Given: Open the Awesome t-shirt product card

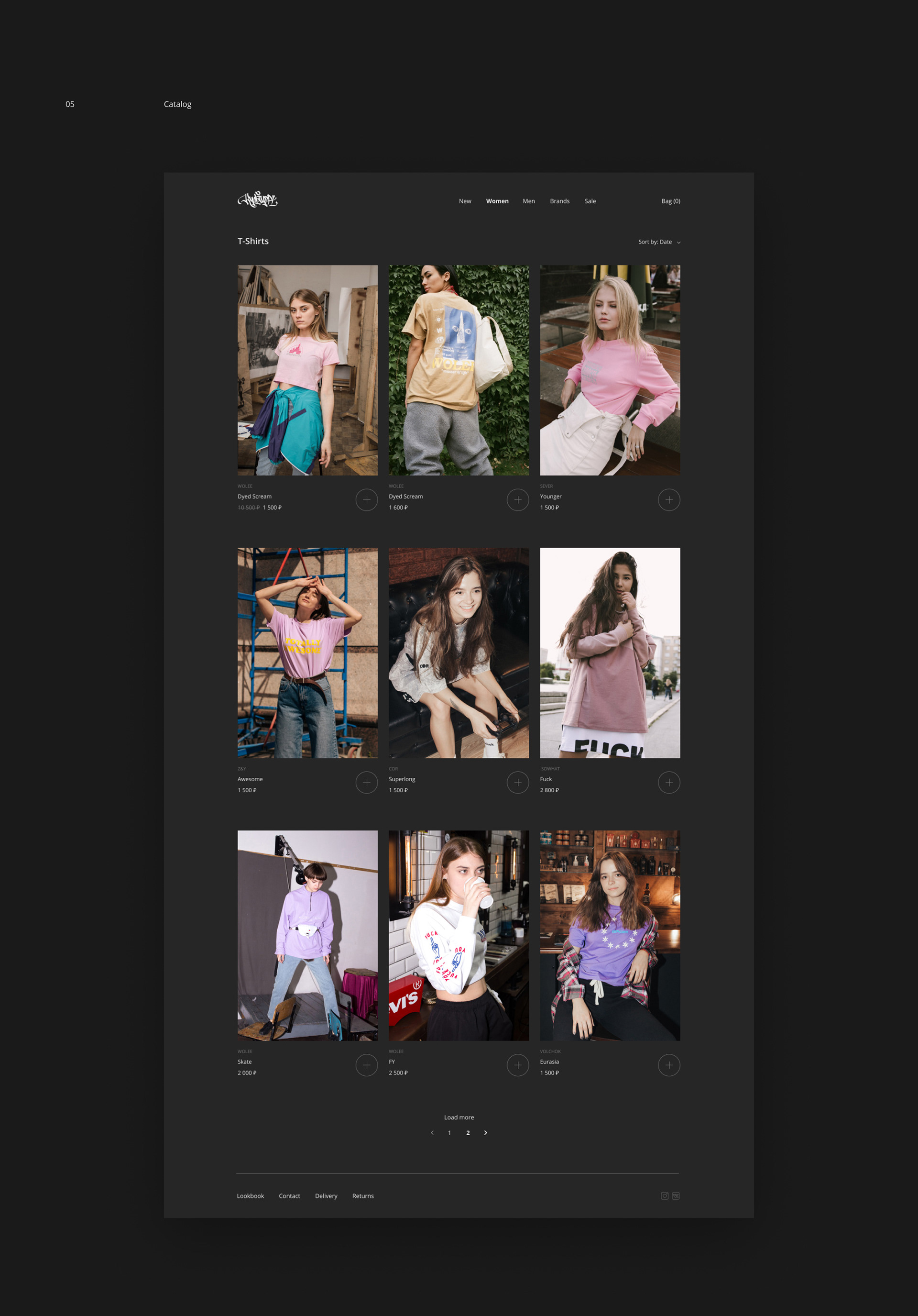Looking at the screenshot, I should 308,653.
